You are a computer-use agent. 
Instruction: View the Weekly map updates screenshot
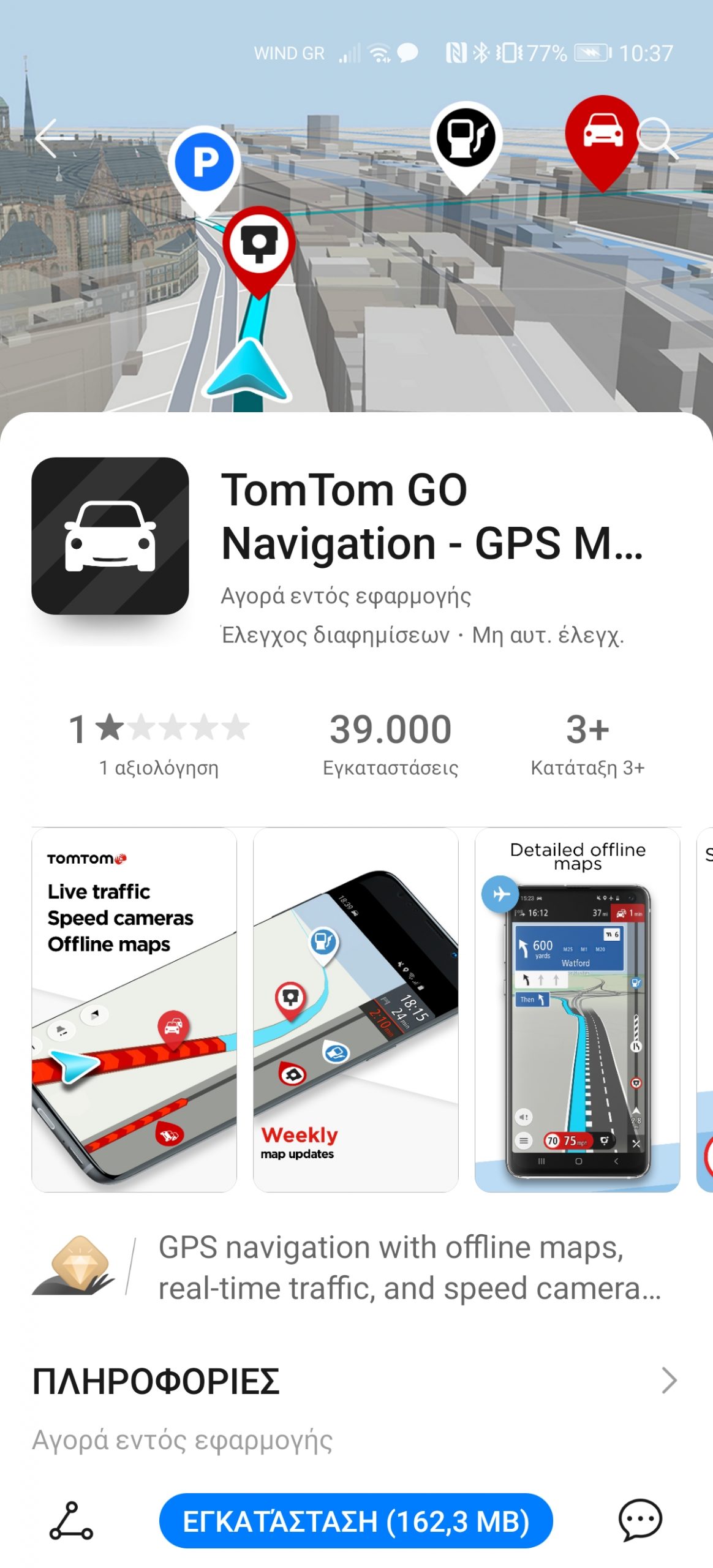point(355,1009)
